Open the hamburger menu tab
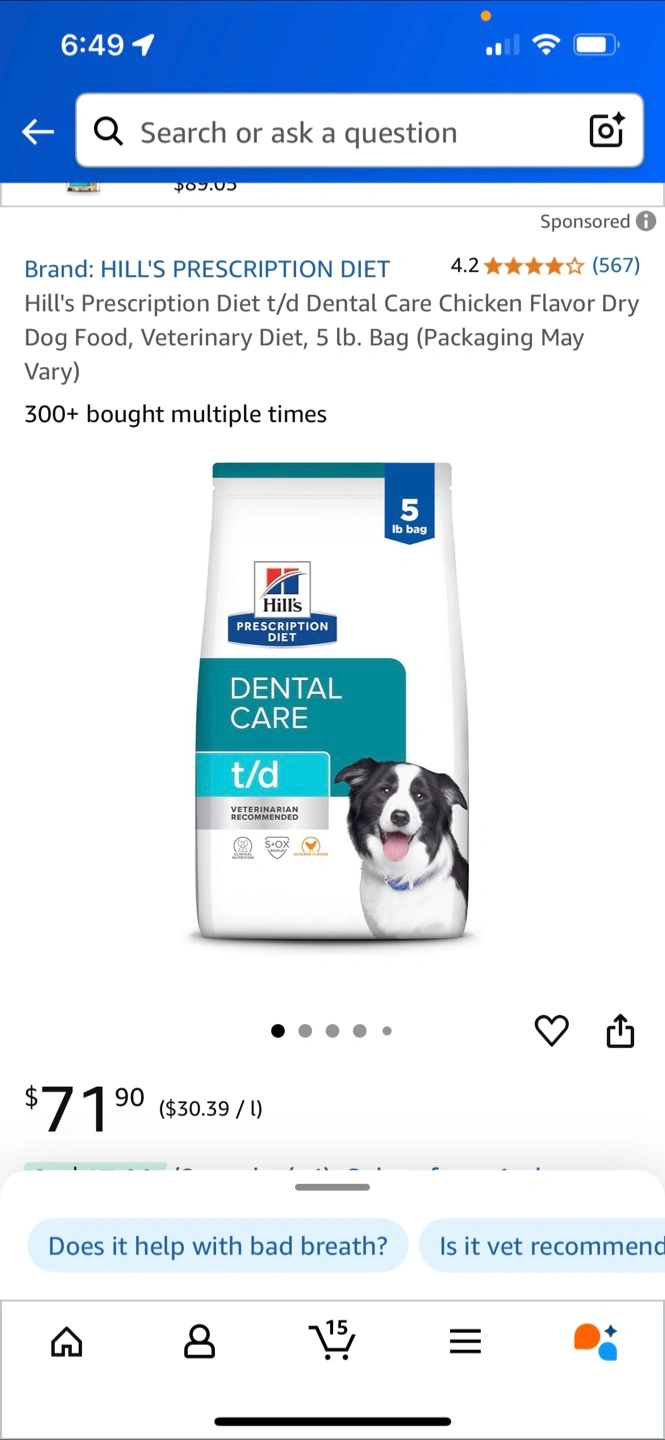Viewport: 665px width, 1440px height. [465, 1341]
